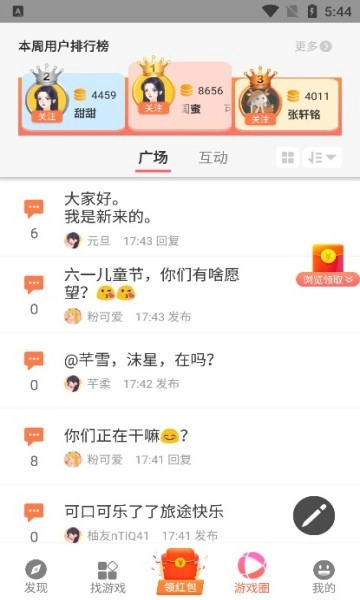
Task: Select the 广场 tab
Action: pyautogui.click(x=153, y=158)
